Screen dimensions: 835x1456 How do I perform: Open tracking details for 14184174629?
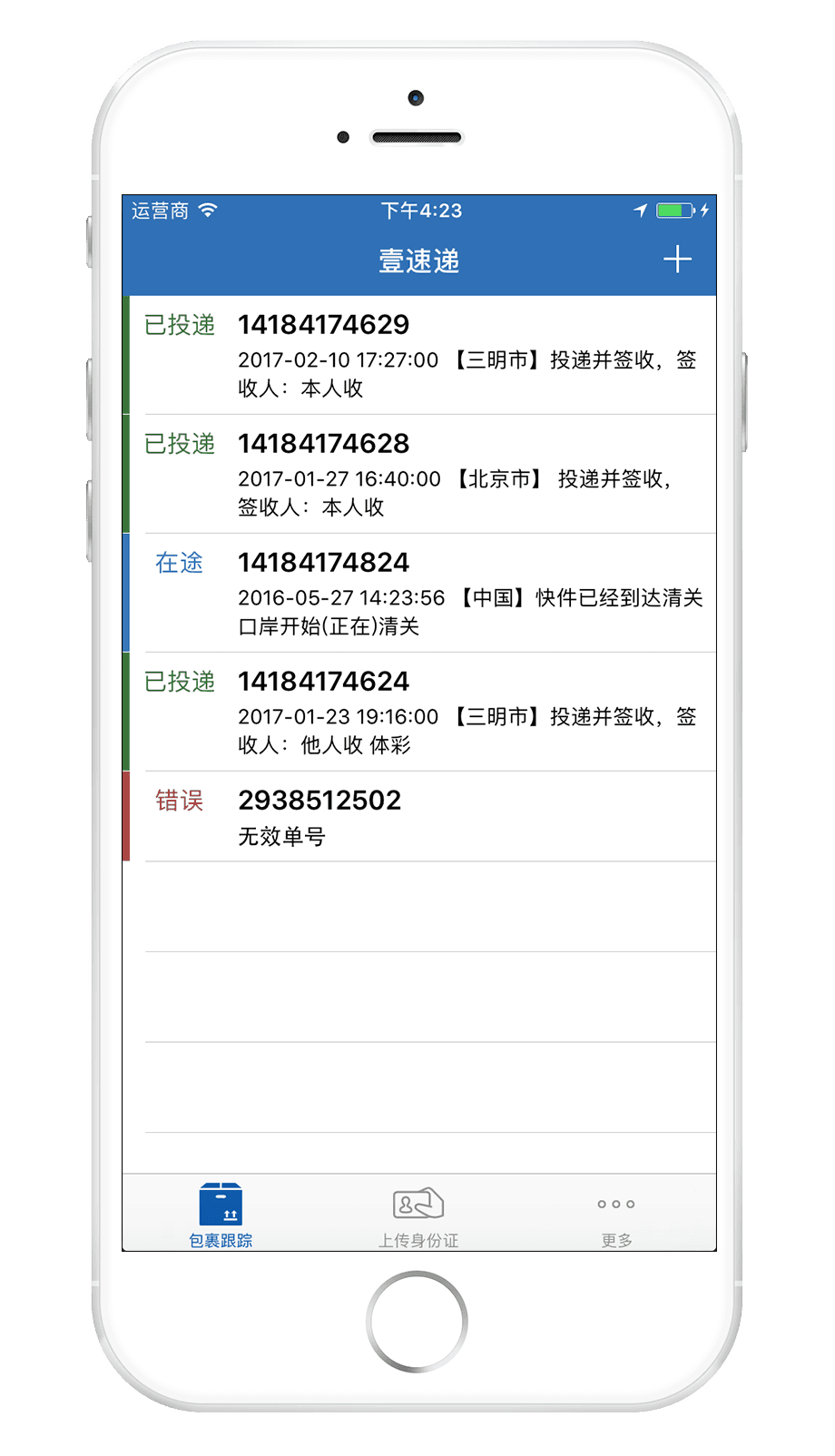[x=419, y=355]
